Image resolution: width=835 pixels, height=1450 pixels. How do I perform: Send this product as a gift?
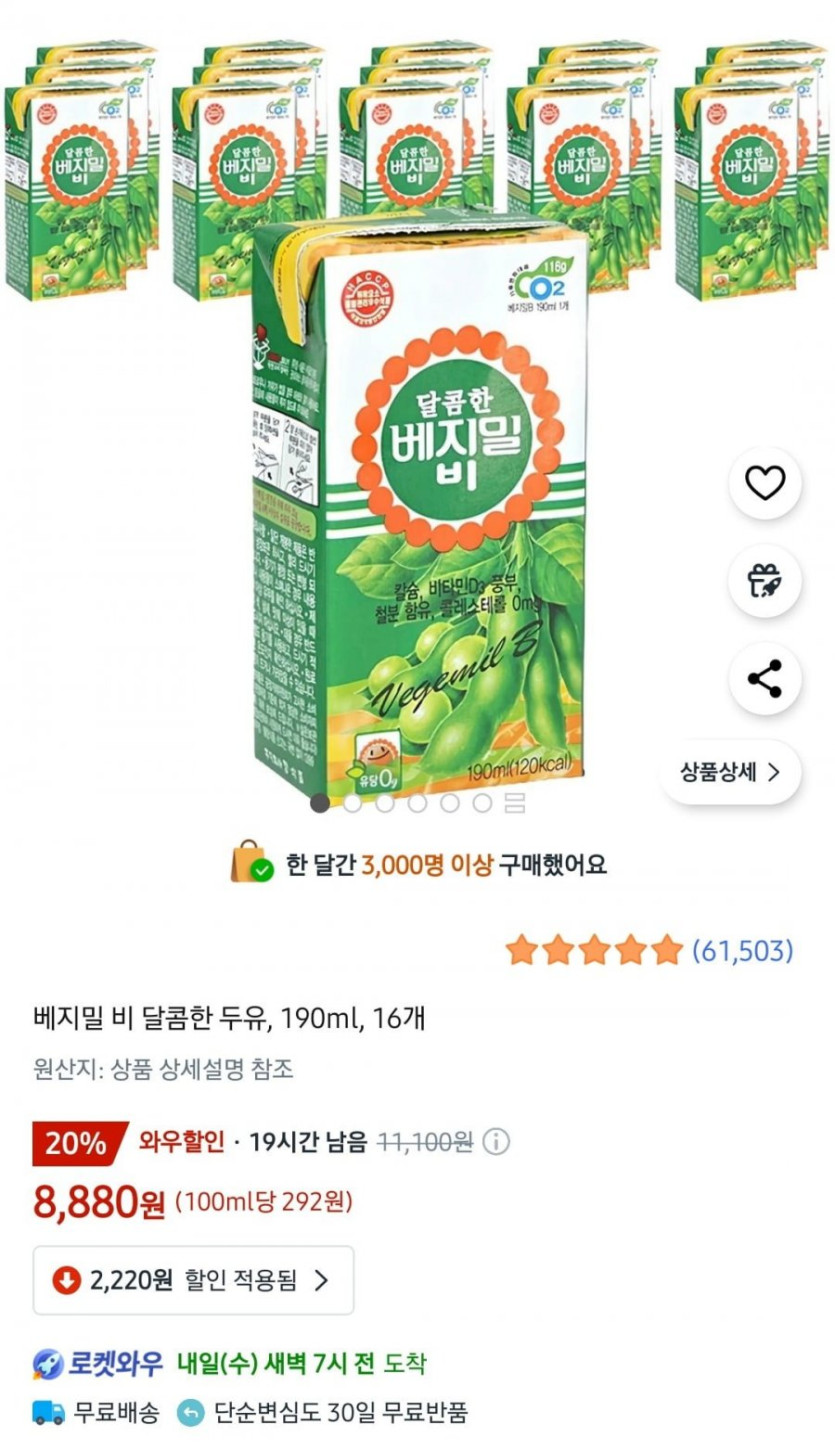[x=765, y=581]
